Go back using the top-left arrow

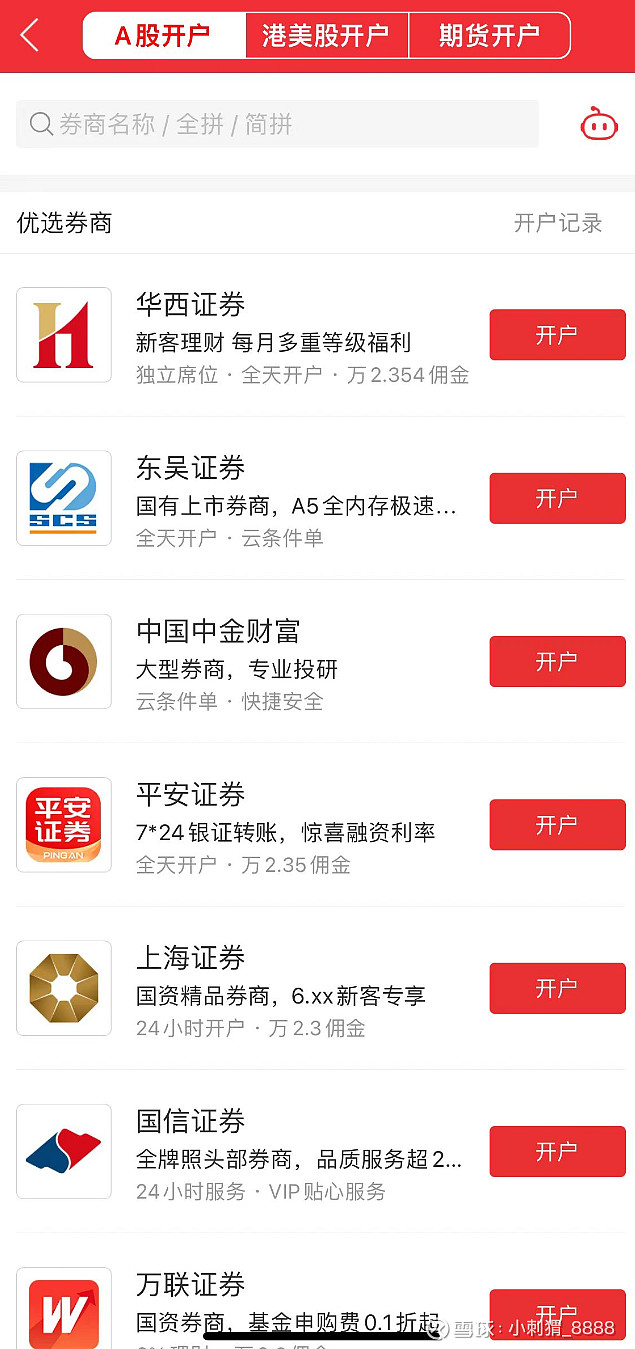[x=30, y=36]
